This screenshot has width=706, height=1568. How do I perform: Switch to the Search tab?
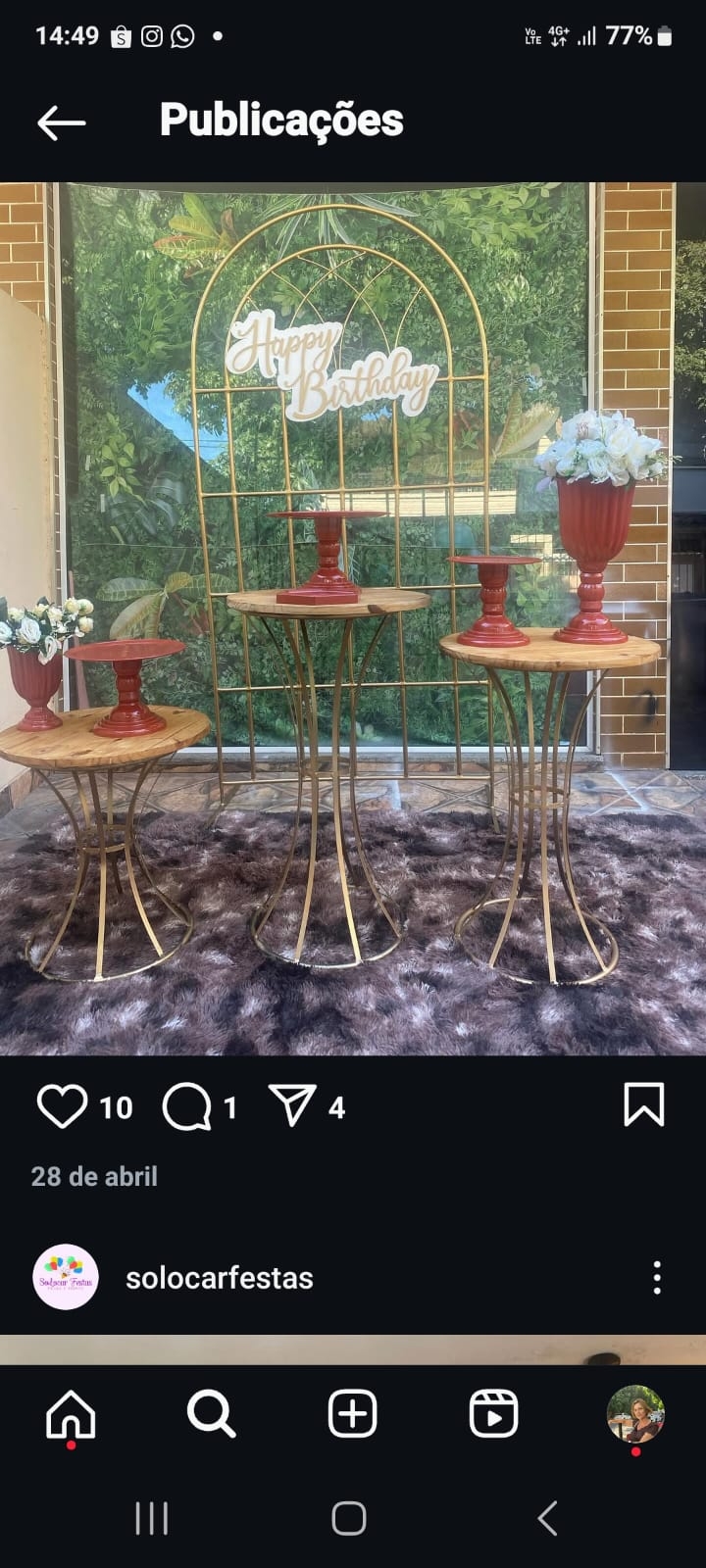[211, 1414]
